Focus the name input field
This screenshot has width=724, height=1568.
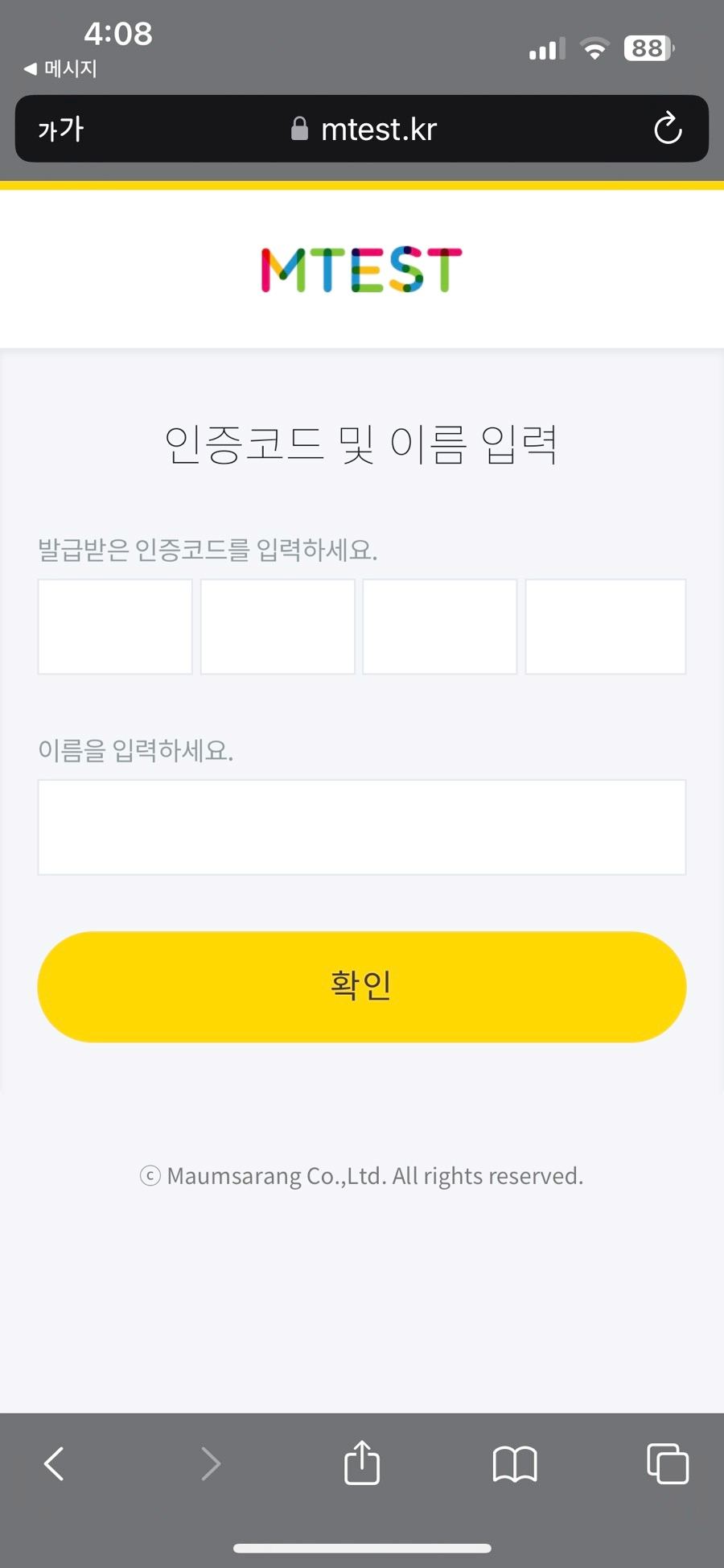point(362,827)
